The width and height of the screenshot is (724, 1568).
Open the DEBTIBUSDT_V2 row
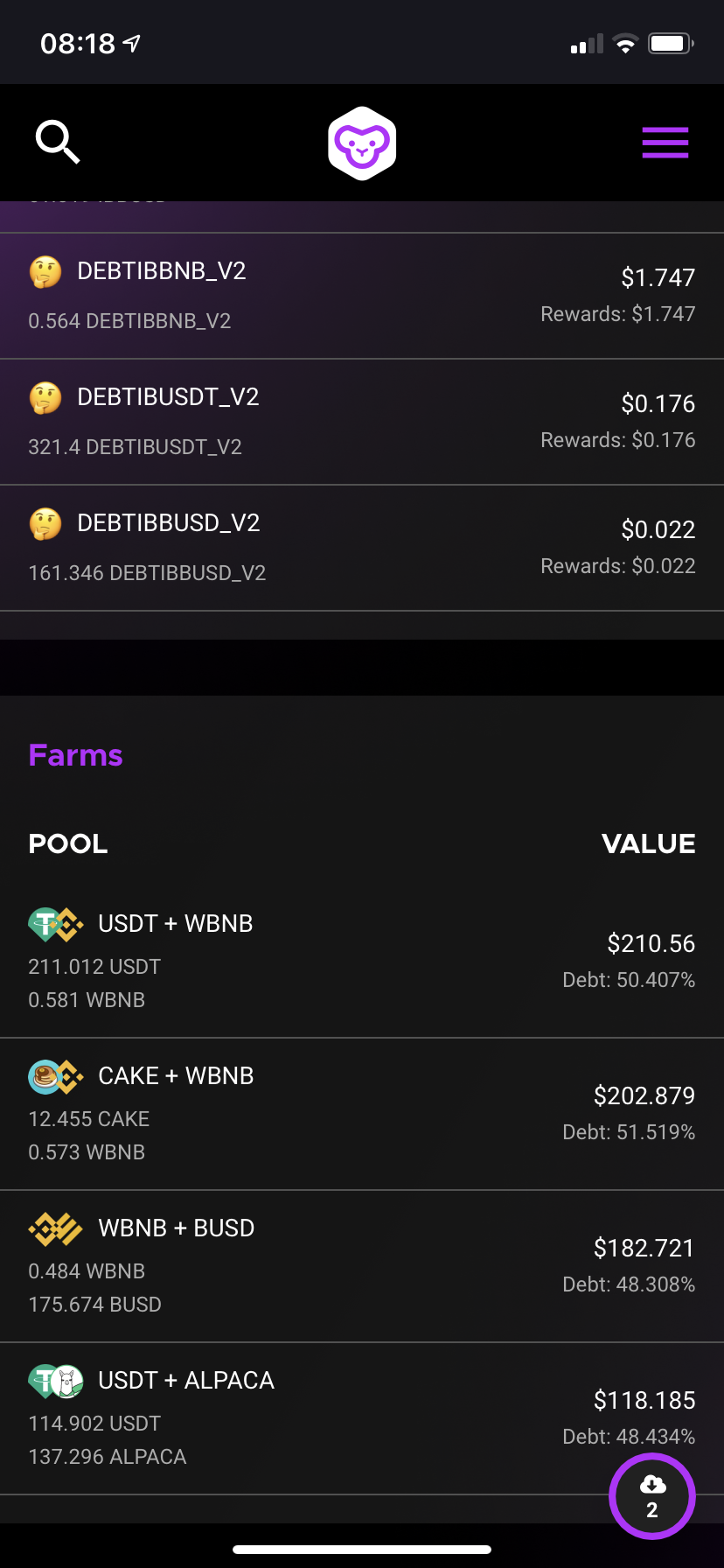click(x=362, y=422)
